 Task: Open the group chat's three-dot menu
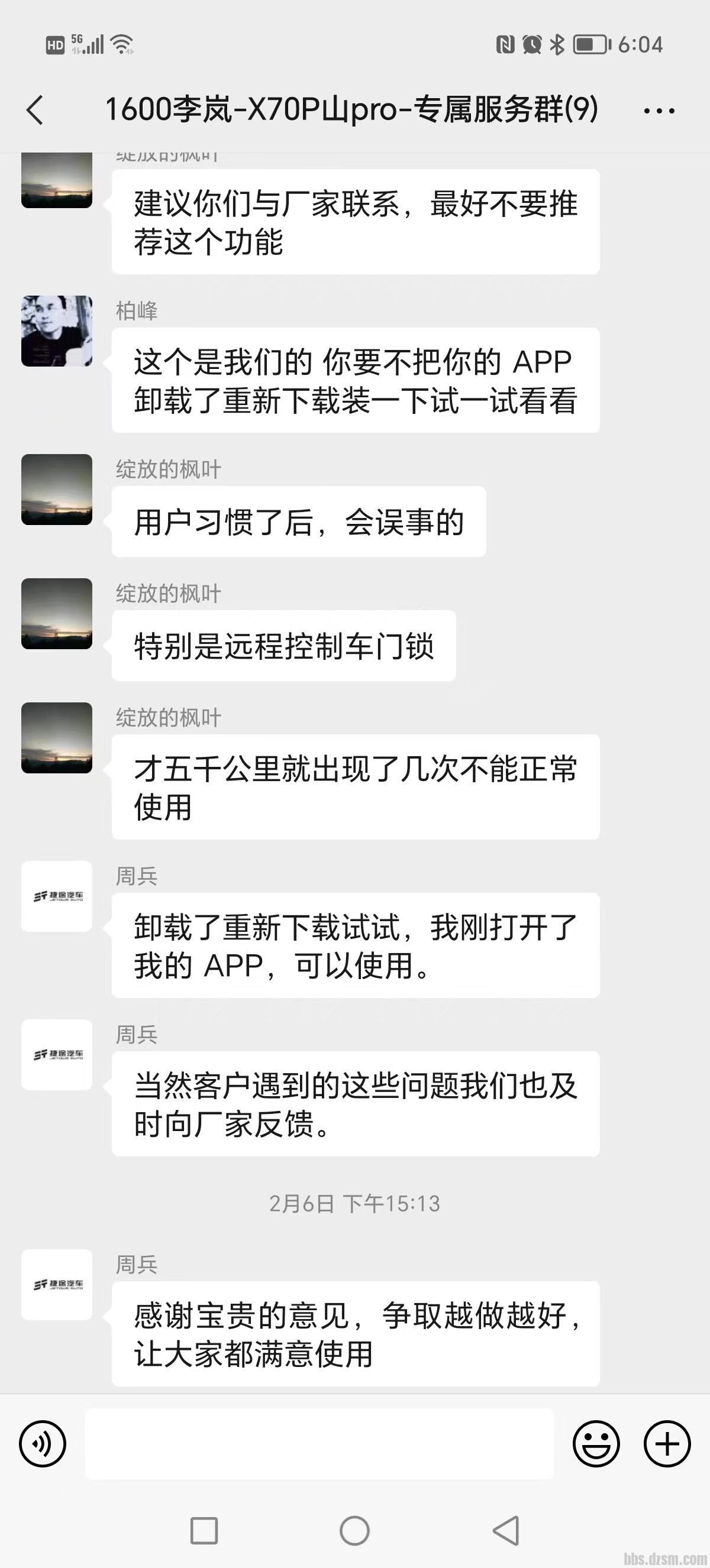coord(659,111)
